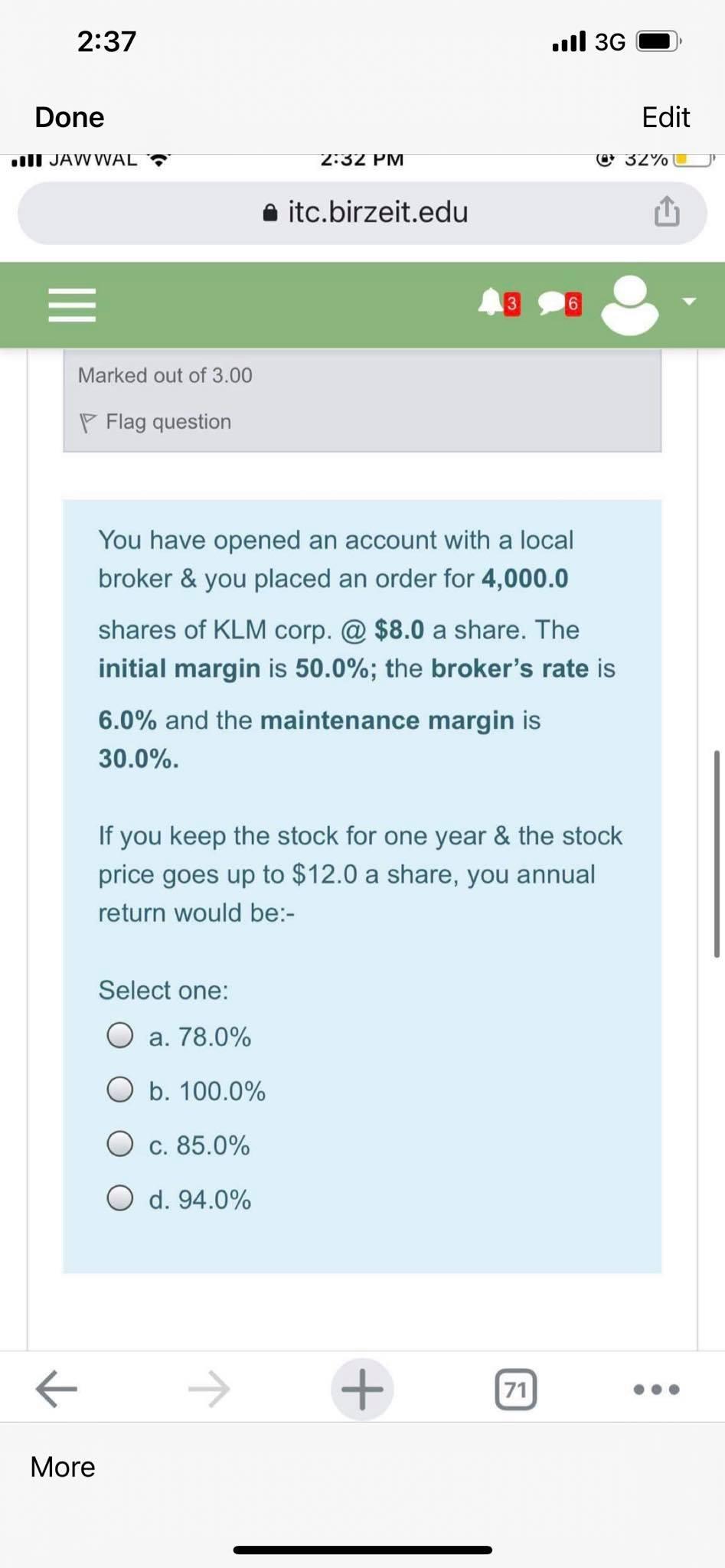Open the tab switcher showing 71
This screenshot has height=1568, width=725.
click(x=516, y=1389)
